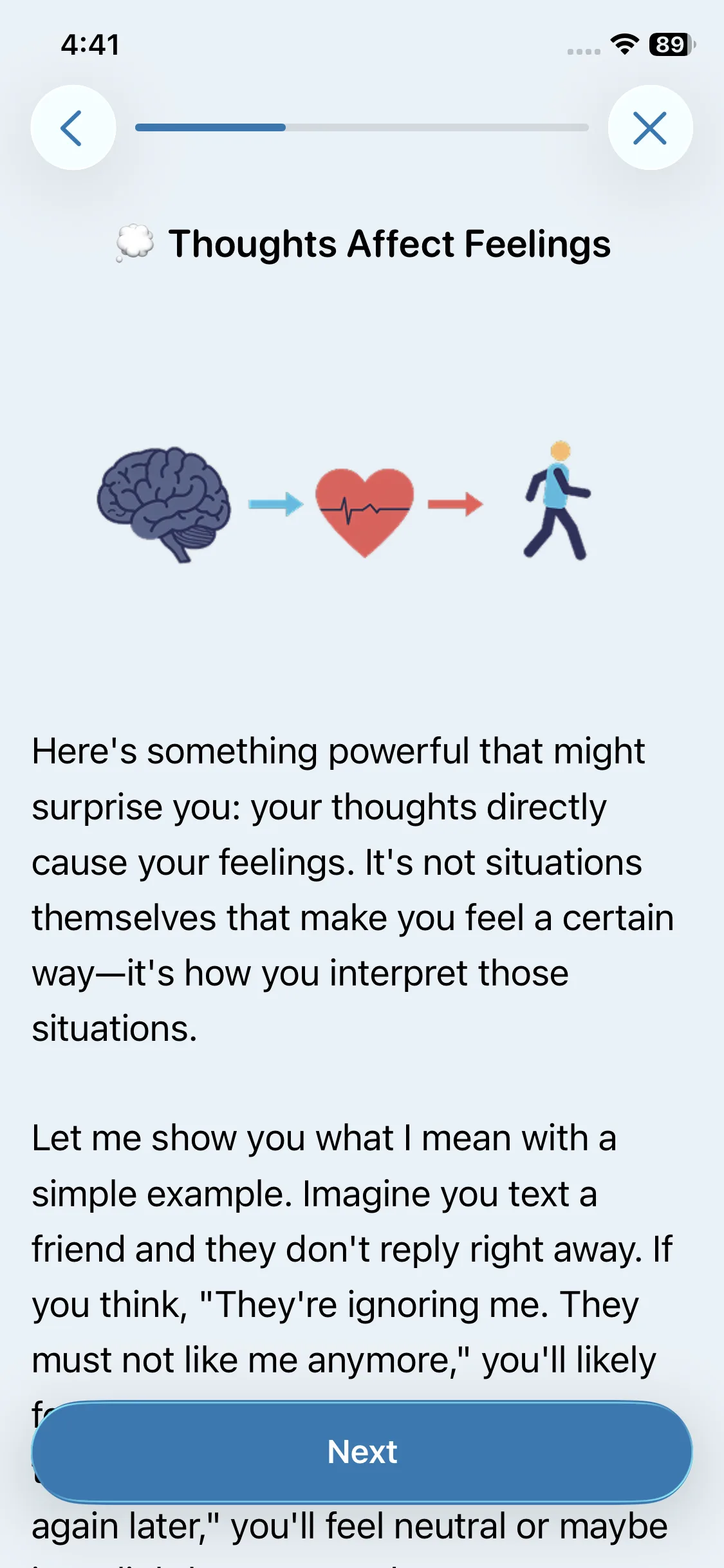The image size is (724, 1568).
Task: Go back to the previous lesson page
Action: (x=73, y=127)
